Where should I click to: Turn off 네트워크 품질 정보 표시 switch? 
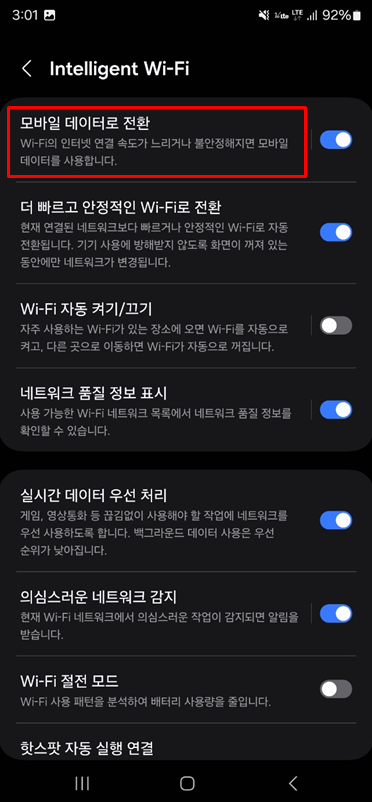336,409
